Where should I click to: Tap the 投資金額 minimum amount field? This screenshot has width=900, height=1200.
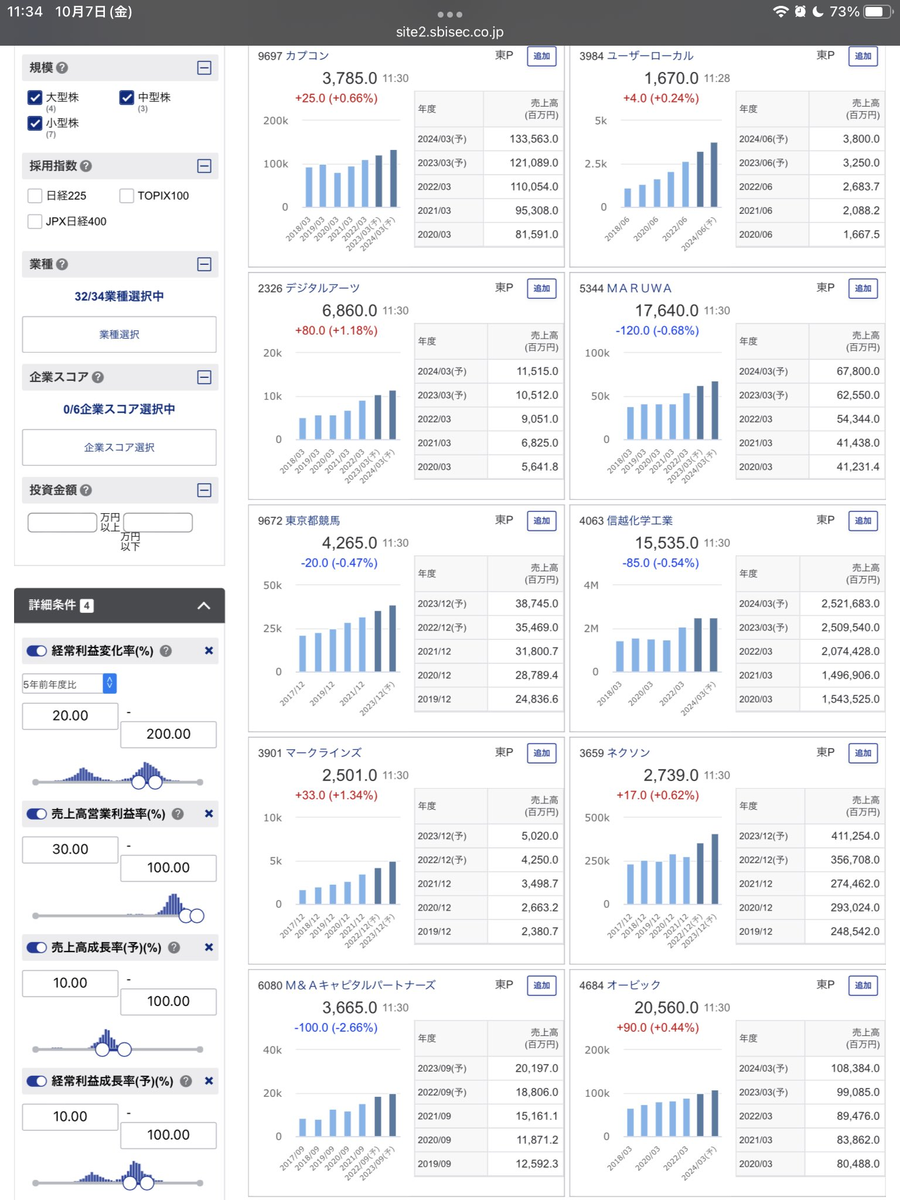62,523
